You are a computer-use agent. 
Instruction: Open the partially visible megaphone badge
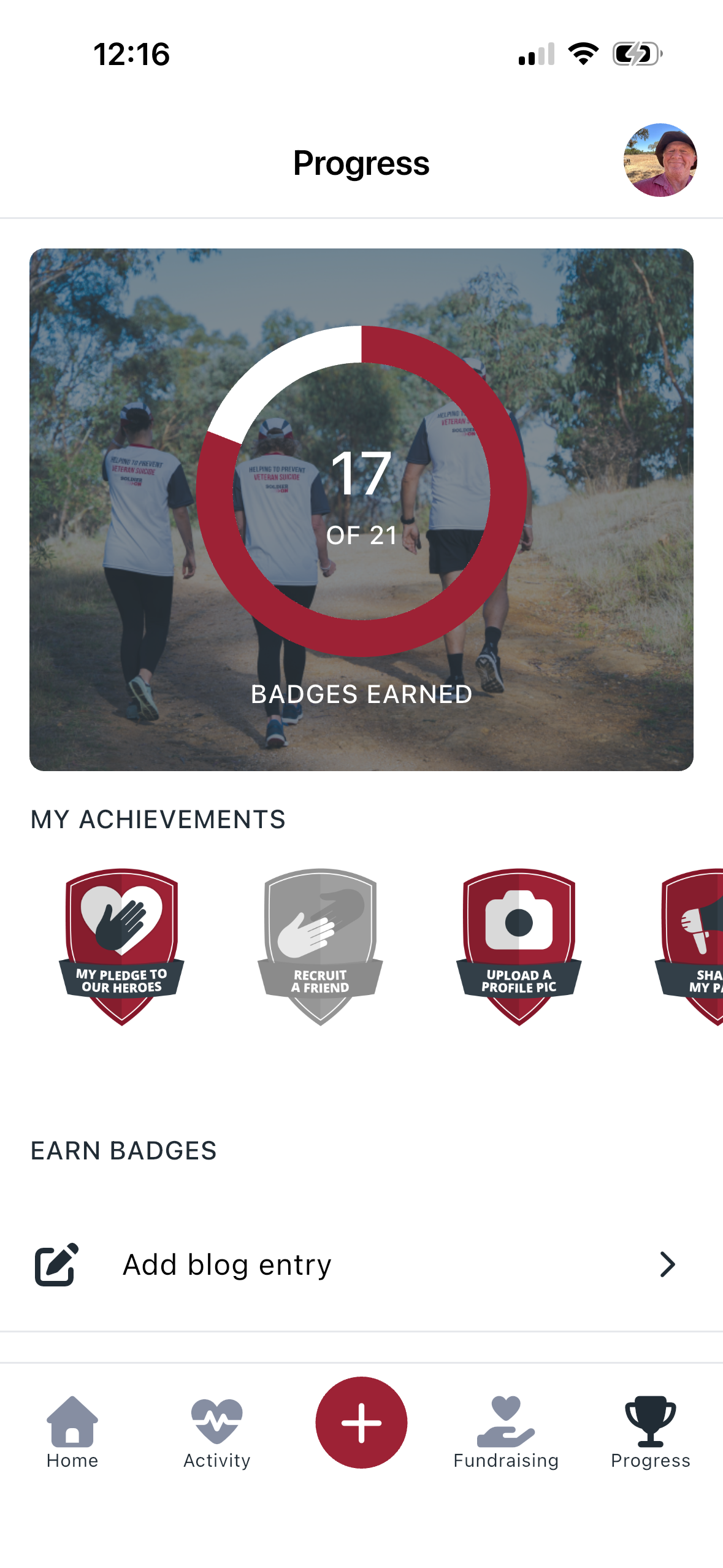pos(694,945)
